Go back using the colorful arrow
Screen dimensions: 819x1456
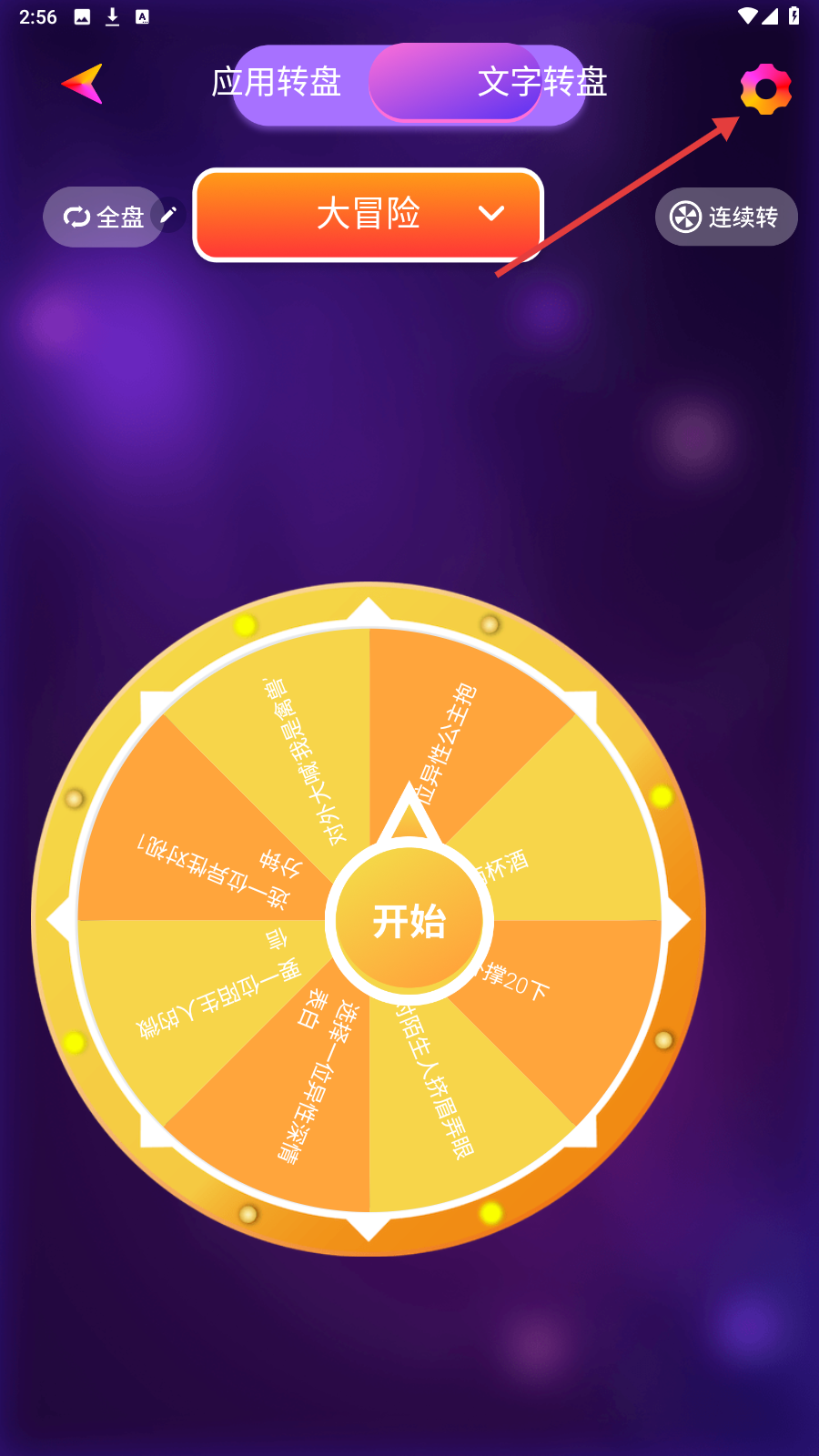pyautogui.click(x=82, y=84)
